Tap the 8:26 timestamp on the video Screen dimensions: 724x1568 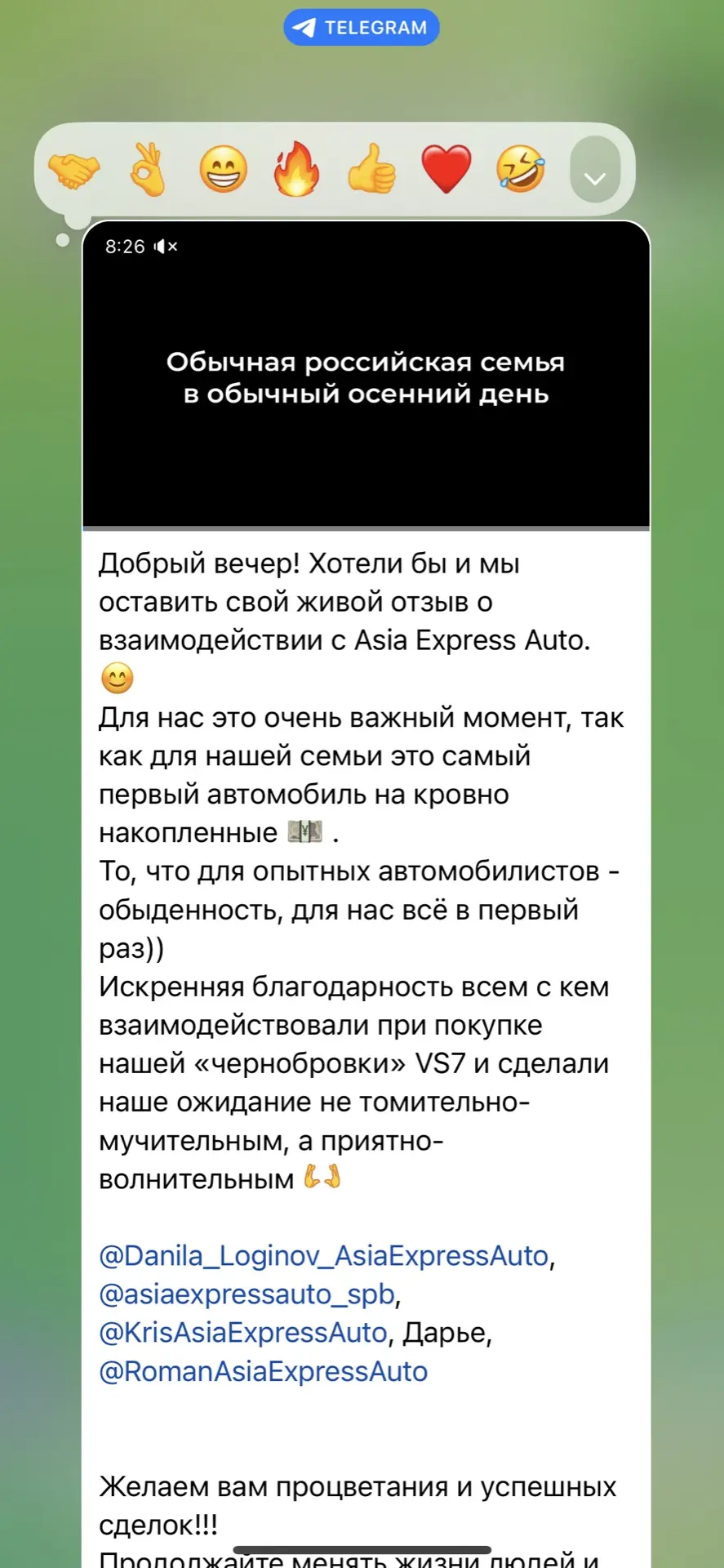[124, 245]
